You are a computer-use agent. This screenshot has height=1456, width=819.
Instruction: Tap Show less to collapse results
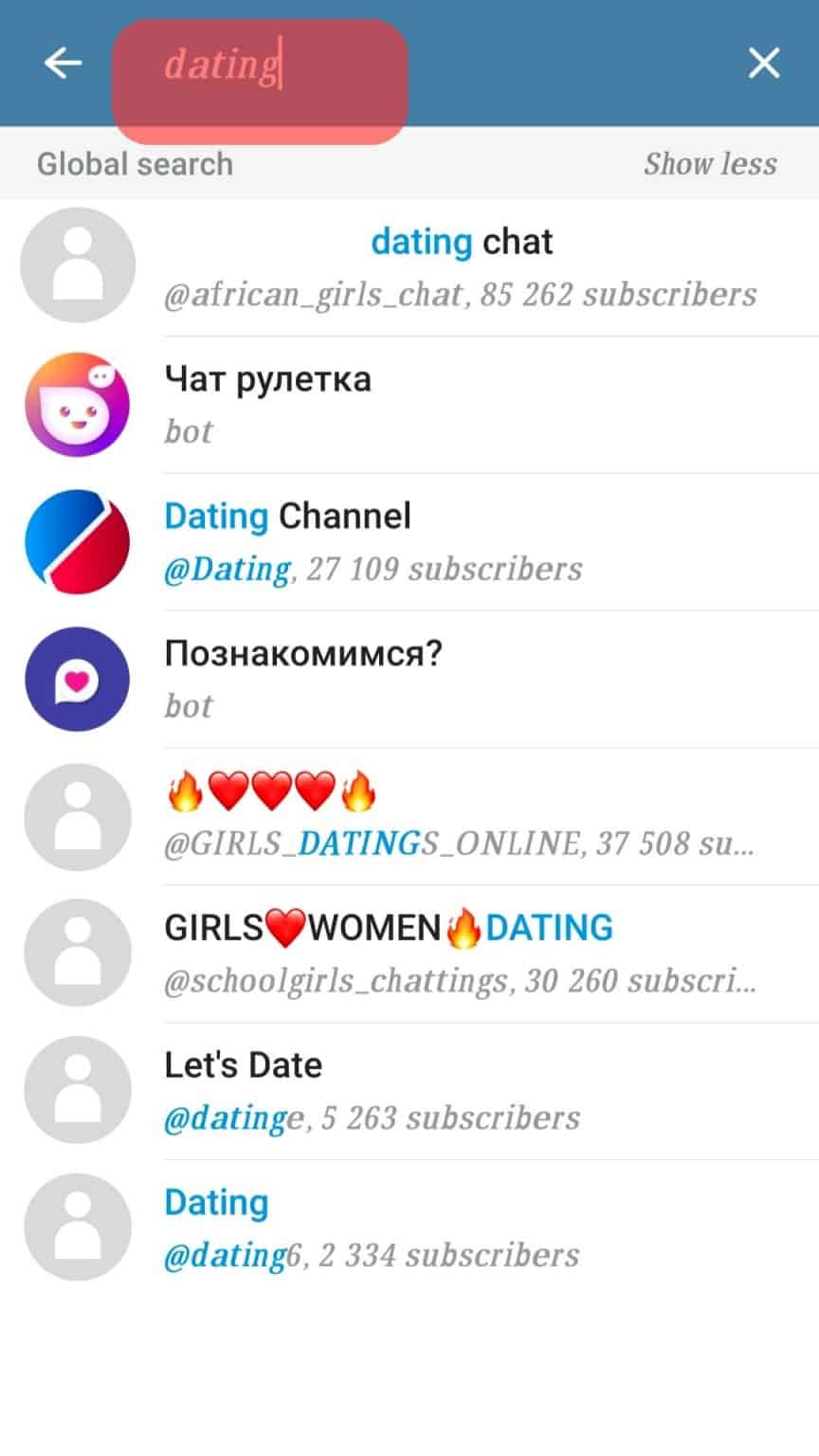click(x=710, y=163)
